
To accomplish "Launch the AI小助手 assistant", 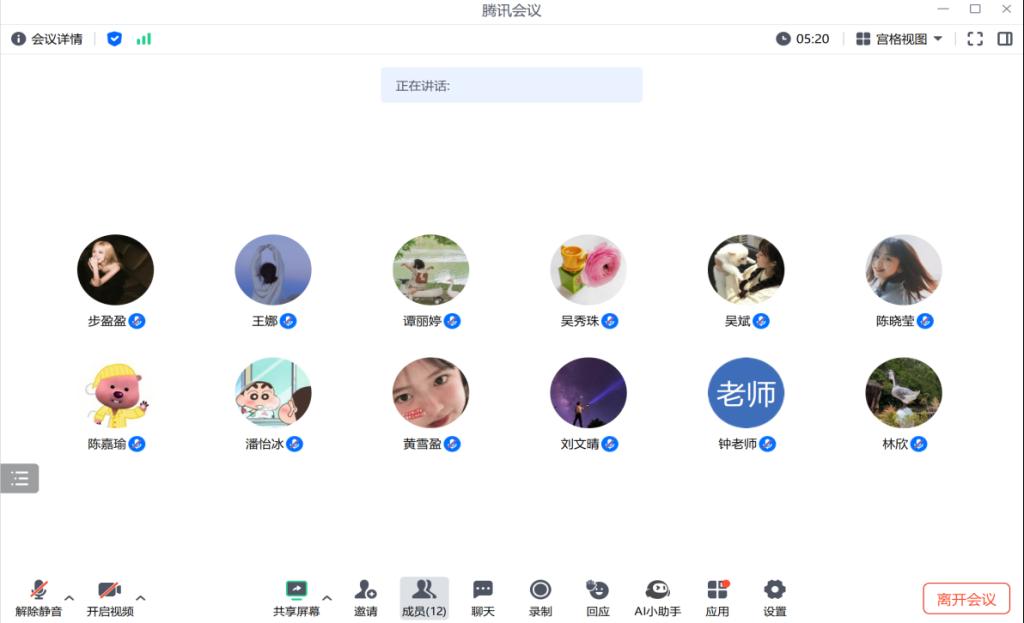I will pos(657,597).
